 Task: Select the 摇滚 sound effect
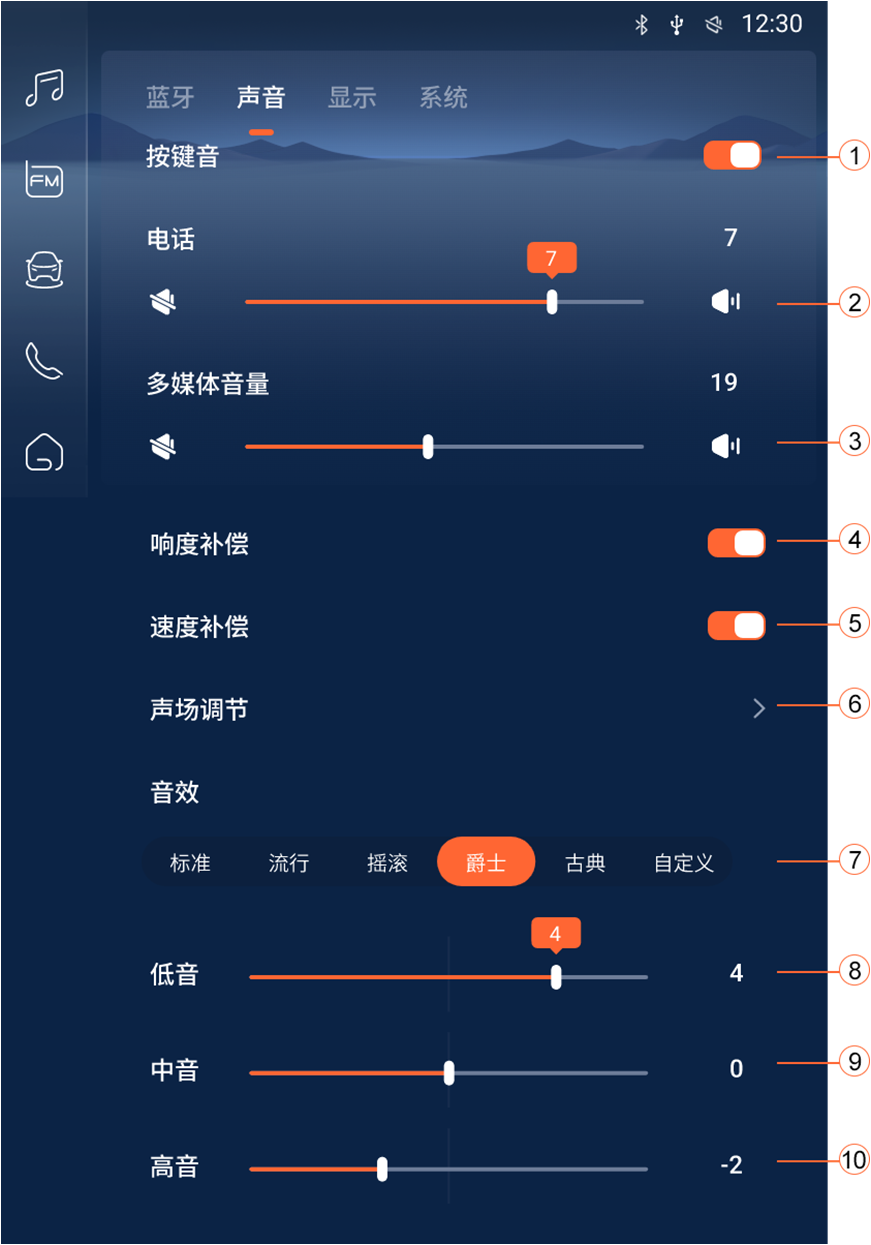click(x=387, y=862)
